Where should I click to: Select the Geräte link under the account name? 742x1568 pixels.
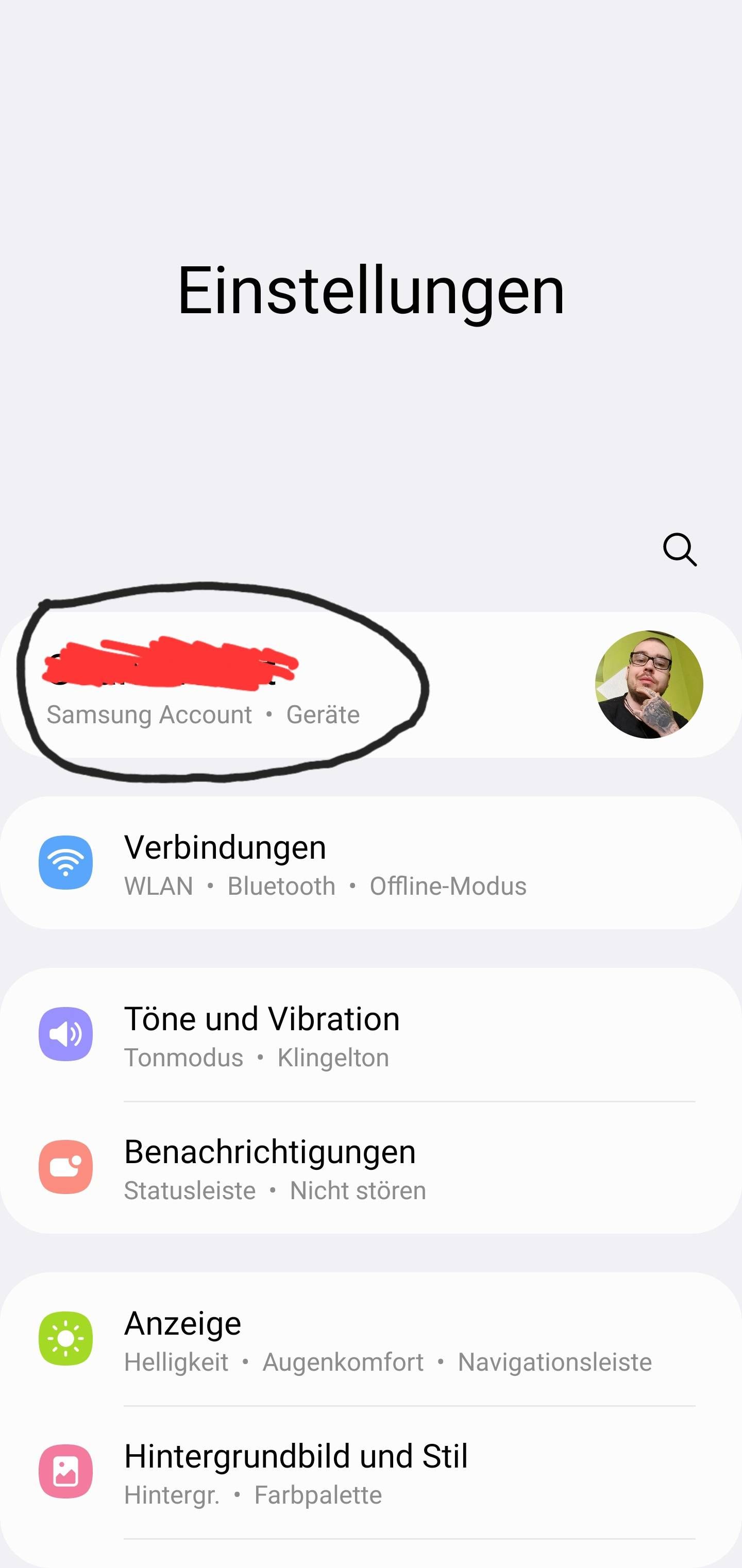[325, 714]
